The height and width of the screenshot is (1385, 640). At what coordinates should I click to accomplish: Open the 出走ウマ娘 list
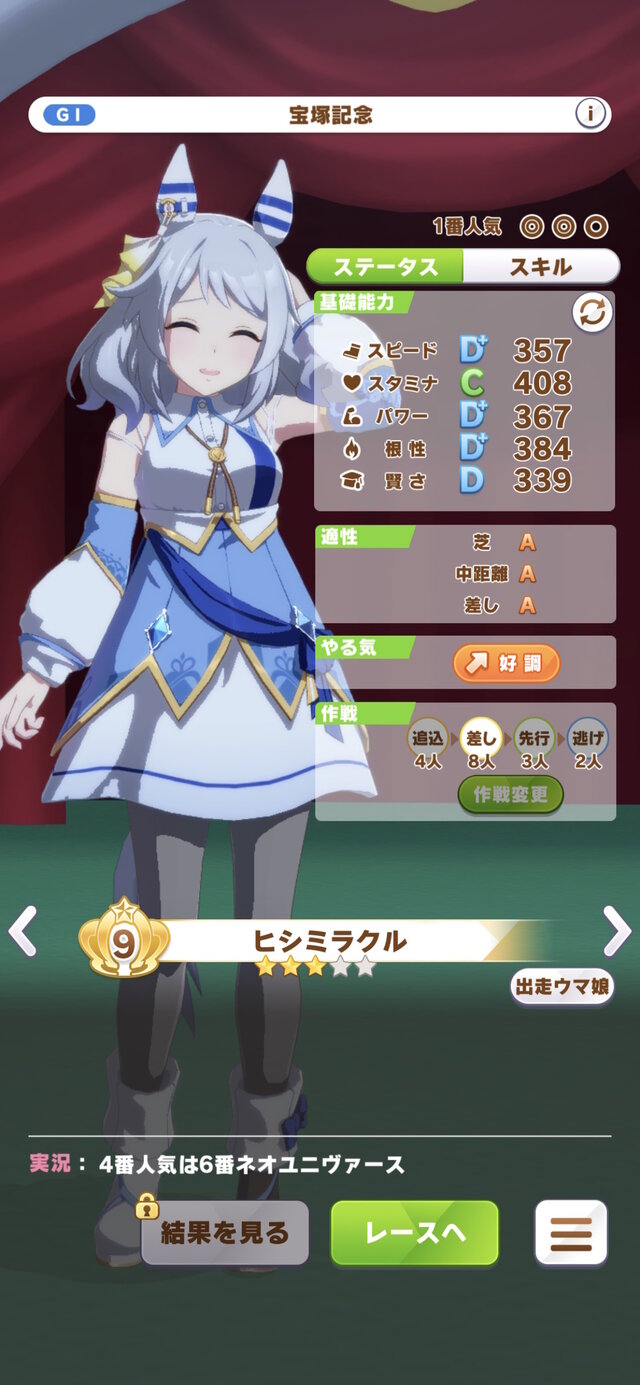pos(563,986)
